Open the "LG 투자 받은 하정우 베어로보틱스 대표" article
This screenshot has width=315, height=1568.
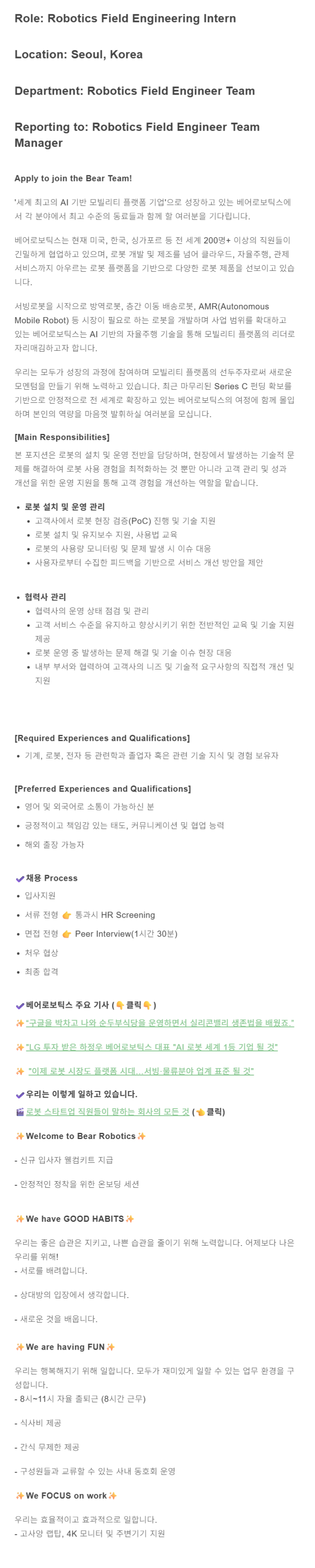(x=151, y=1047)
